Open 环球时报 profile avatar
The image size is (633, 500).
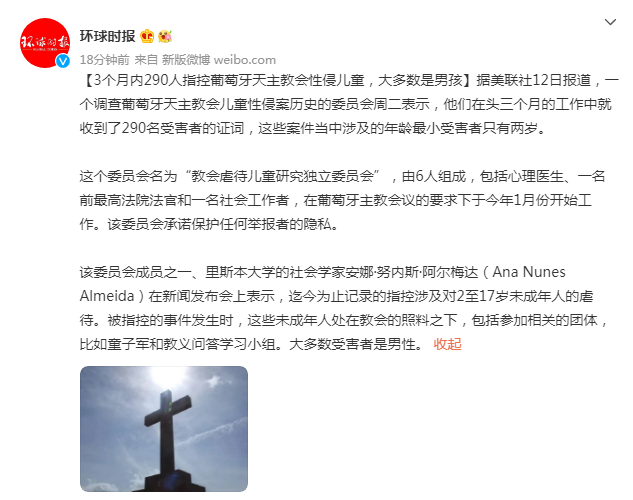(x=46, y=41)
